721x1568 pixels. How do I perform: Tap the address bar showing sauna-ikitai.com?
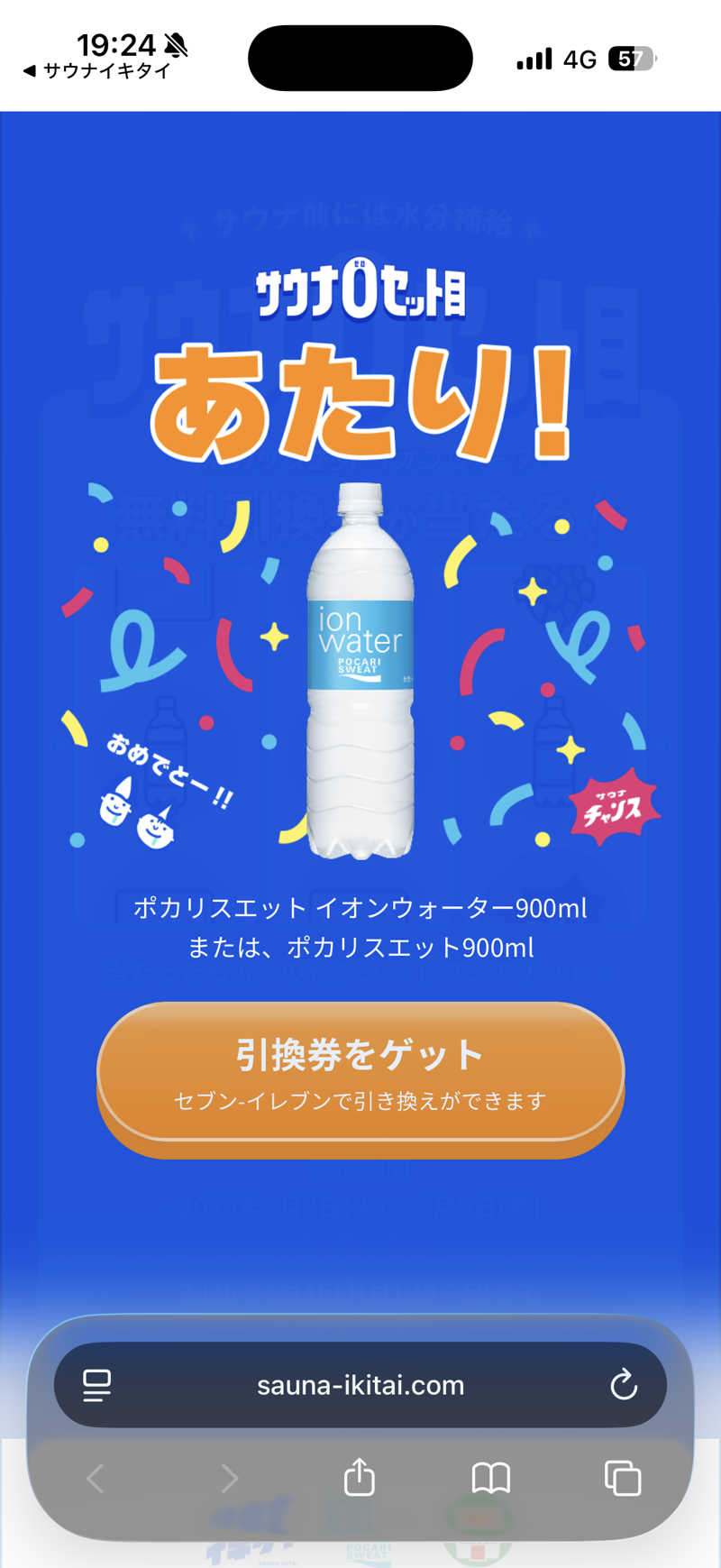tap(360, 1386)
